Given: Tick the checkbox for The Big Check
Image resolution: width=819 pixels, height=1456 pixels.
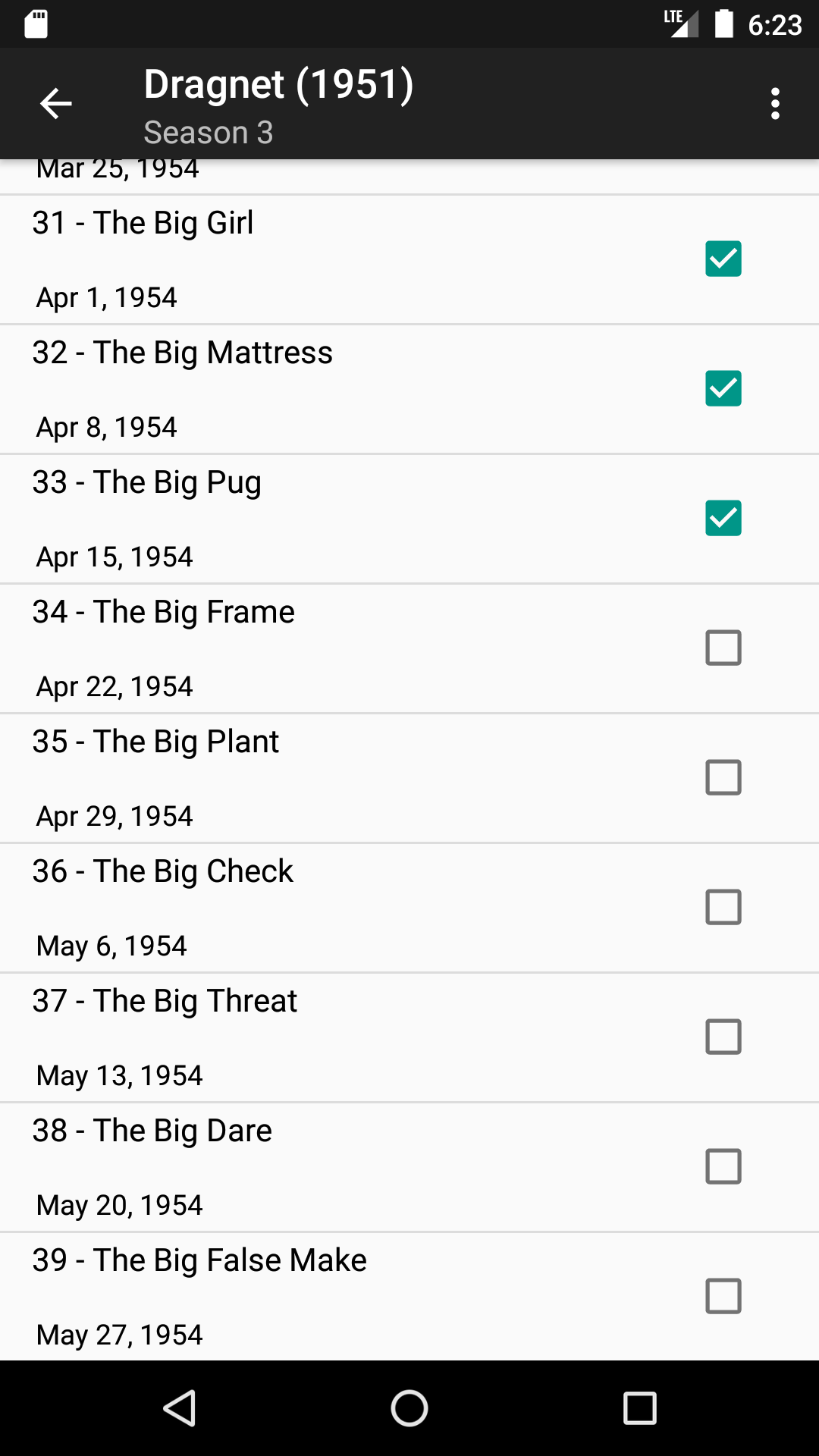Looking at the screenshot, I should 723,907.
